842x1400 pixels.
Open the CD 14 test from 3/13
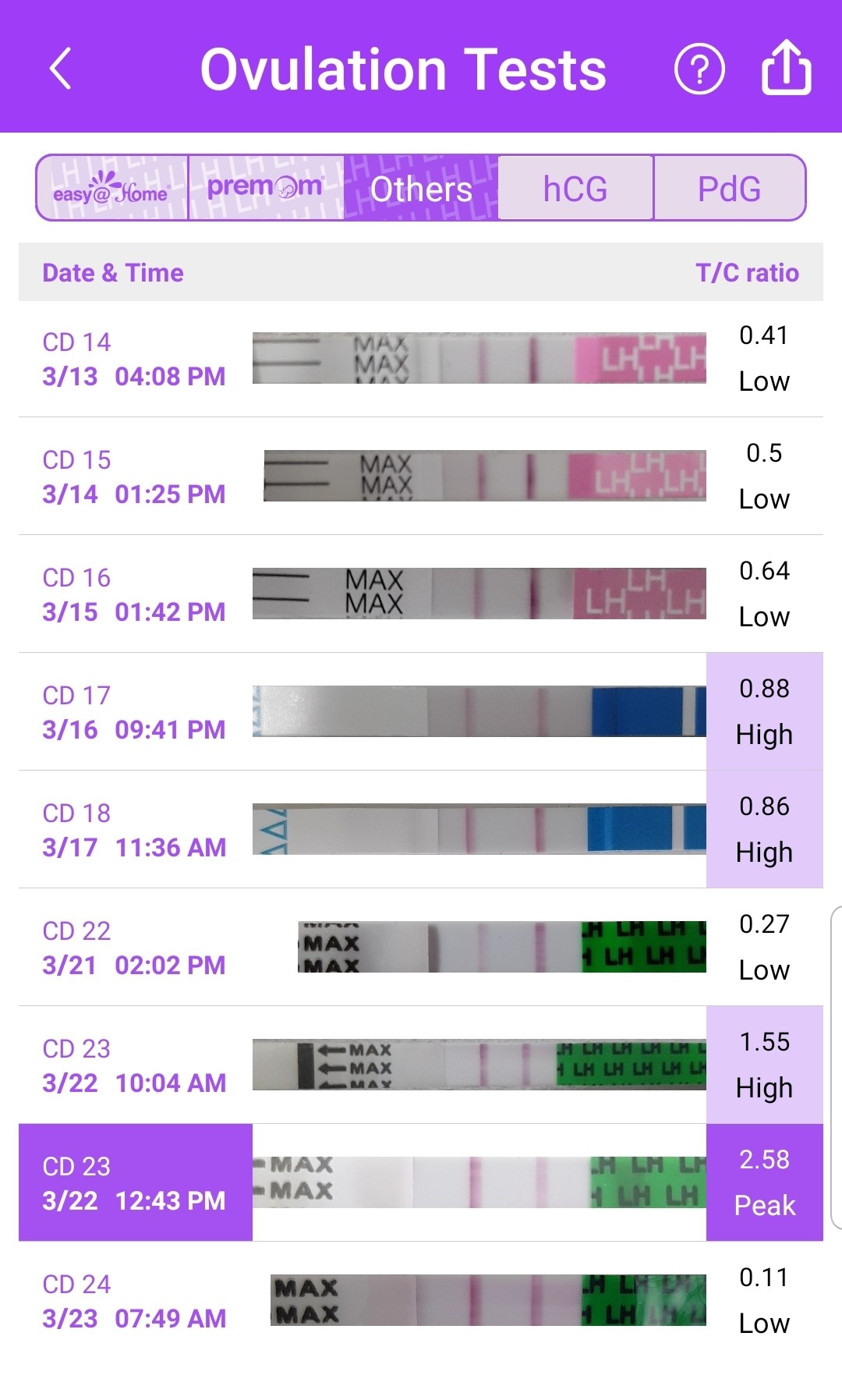pos(421,359)
